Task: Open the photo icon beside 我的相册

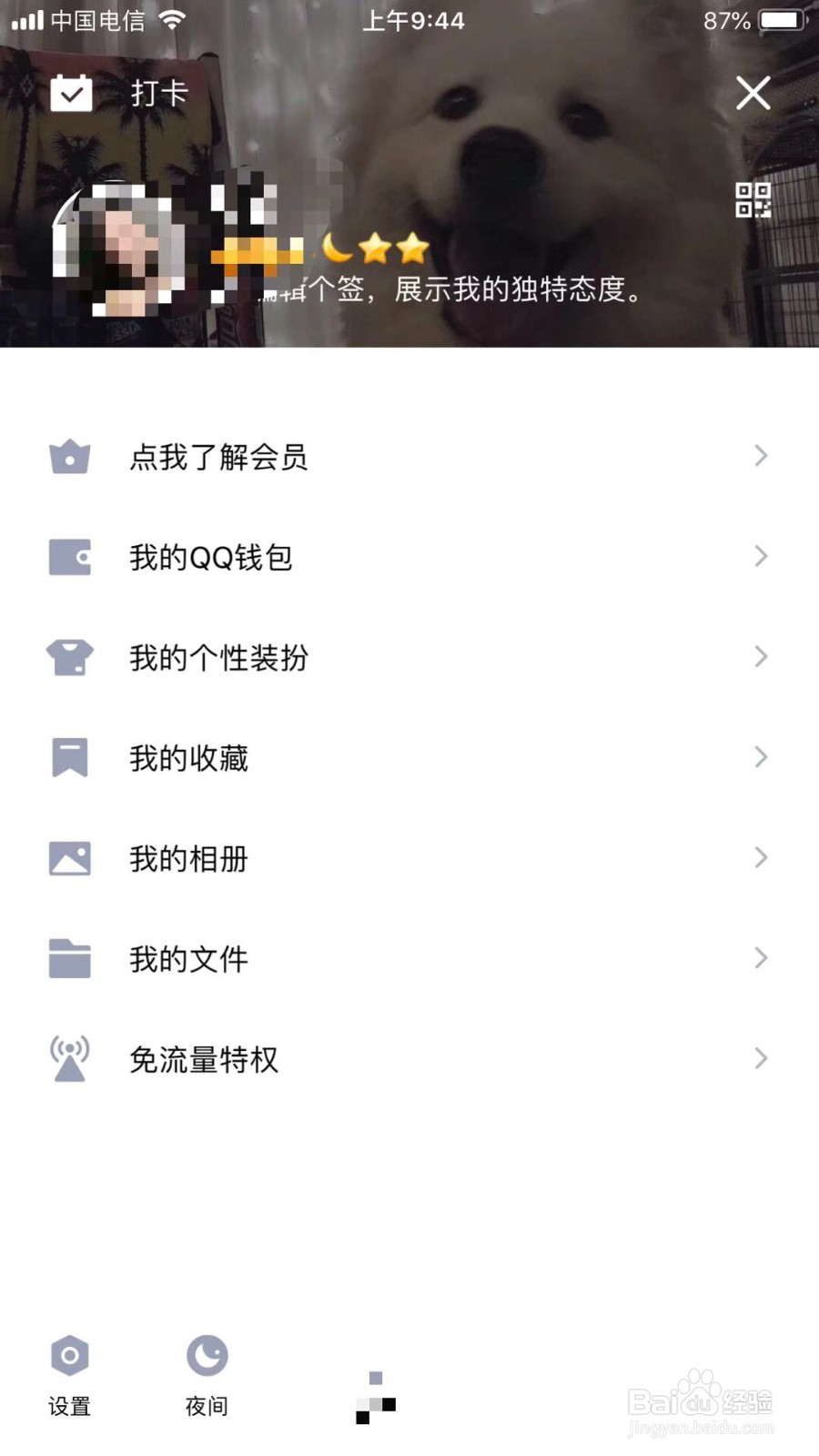Action: pos(70,858)
